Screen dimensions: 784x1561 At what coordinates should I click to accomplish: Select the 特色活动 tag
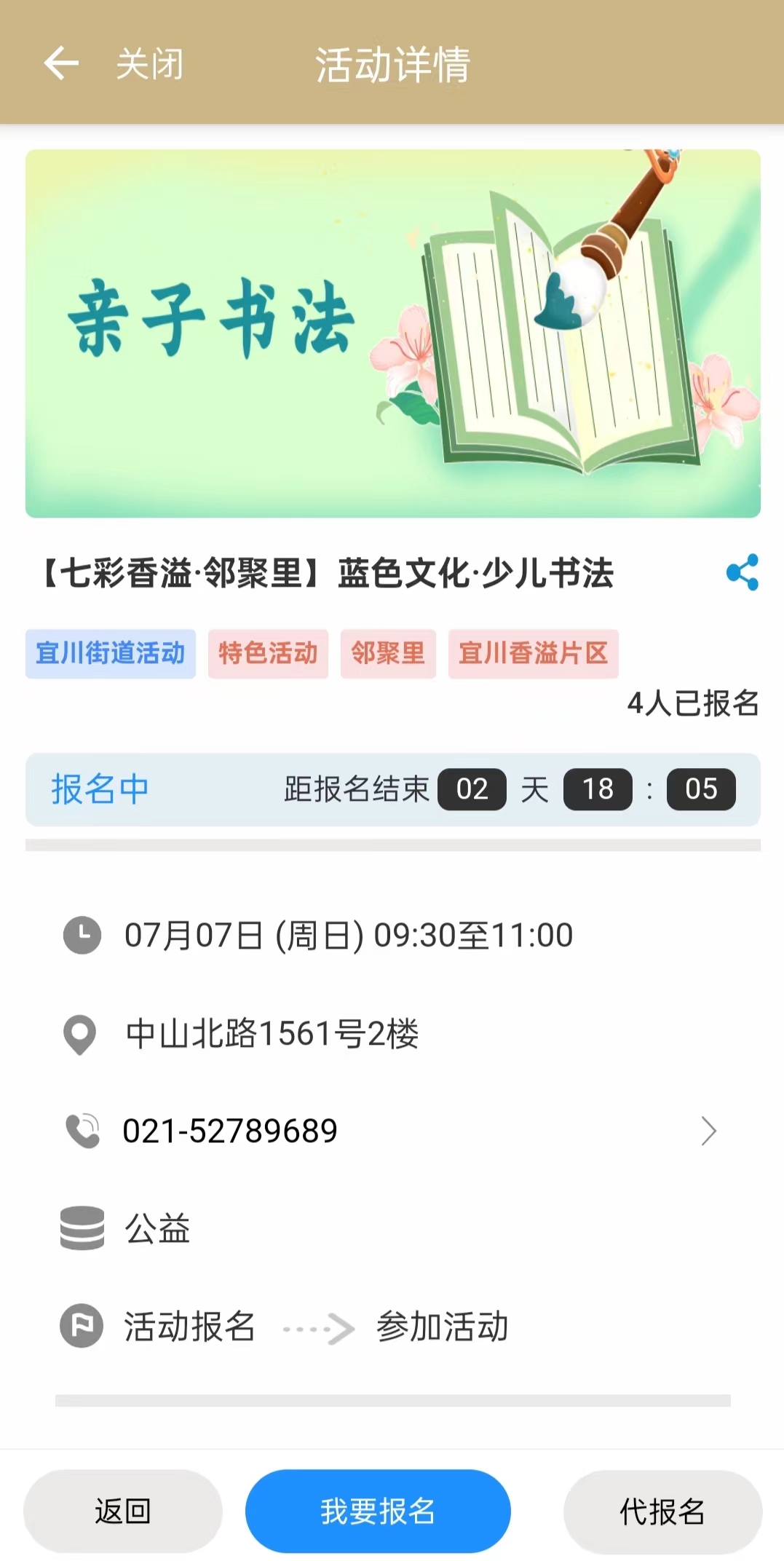(x=268, y=653)
